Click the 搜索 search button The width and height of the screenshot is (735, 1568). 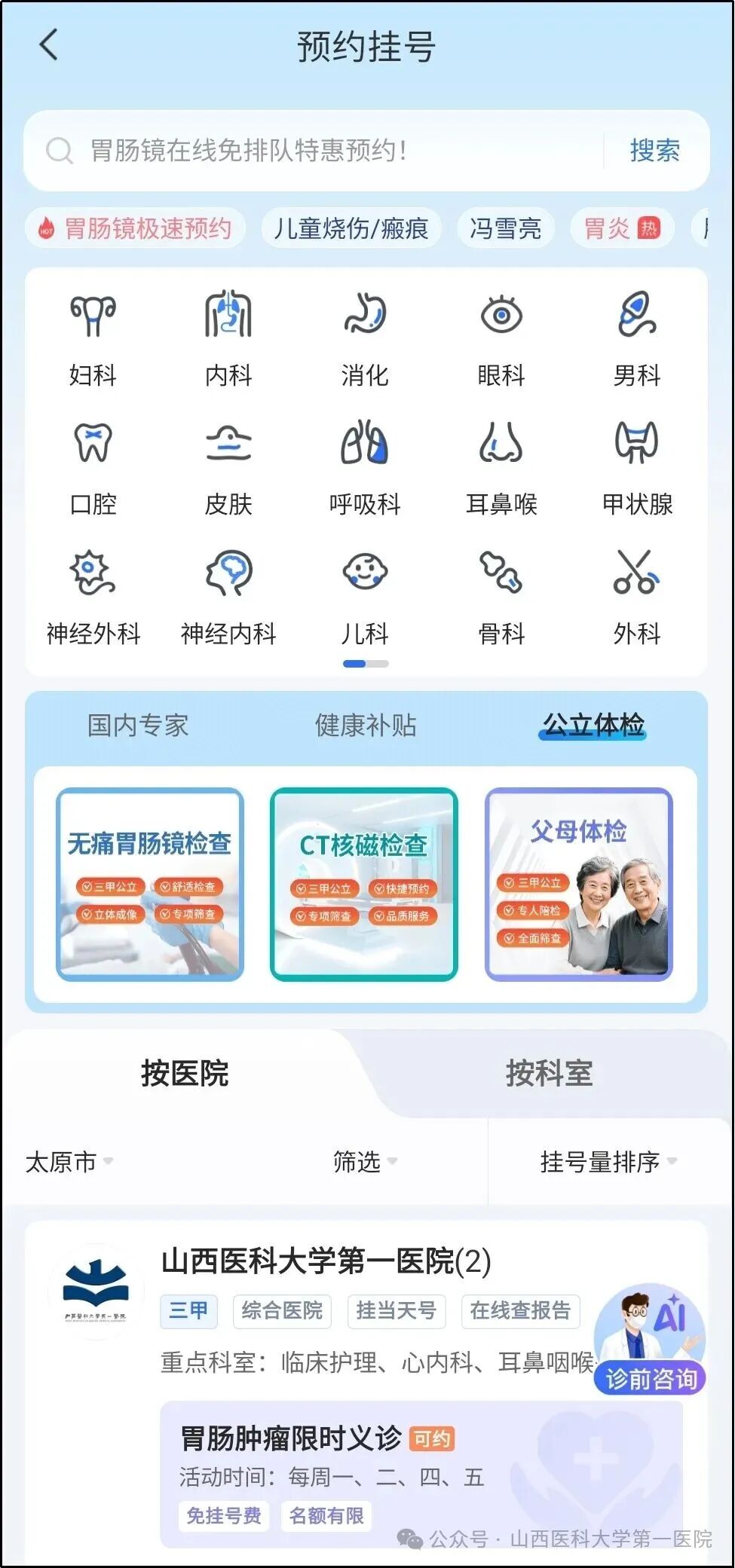click(655, 151)
